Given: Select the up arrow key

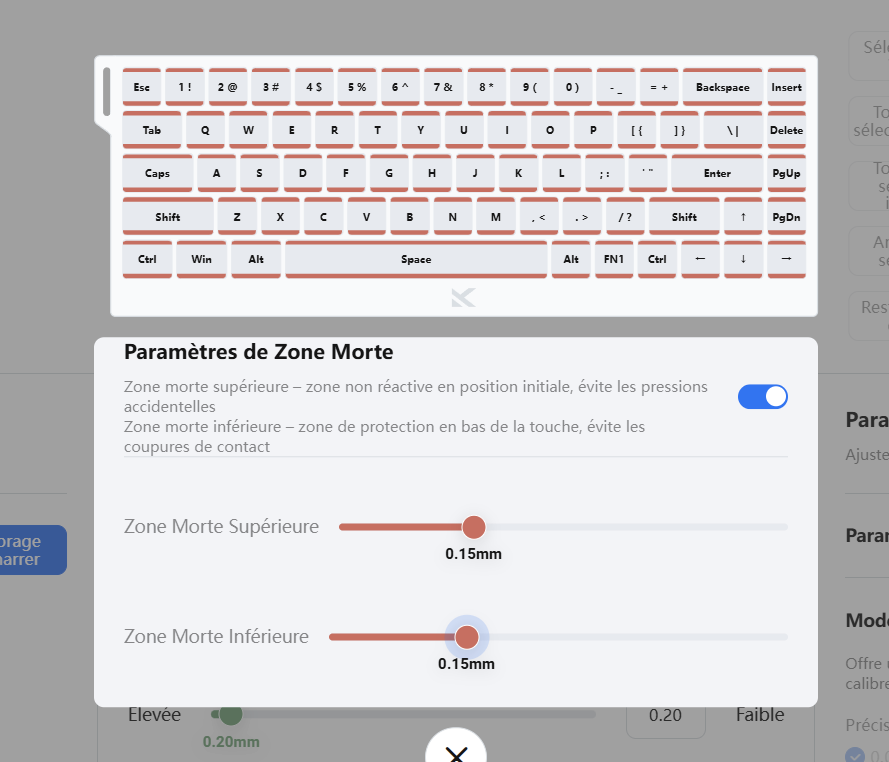Looking at the screenshot, I should [743, 216].
